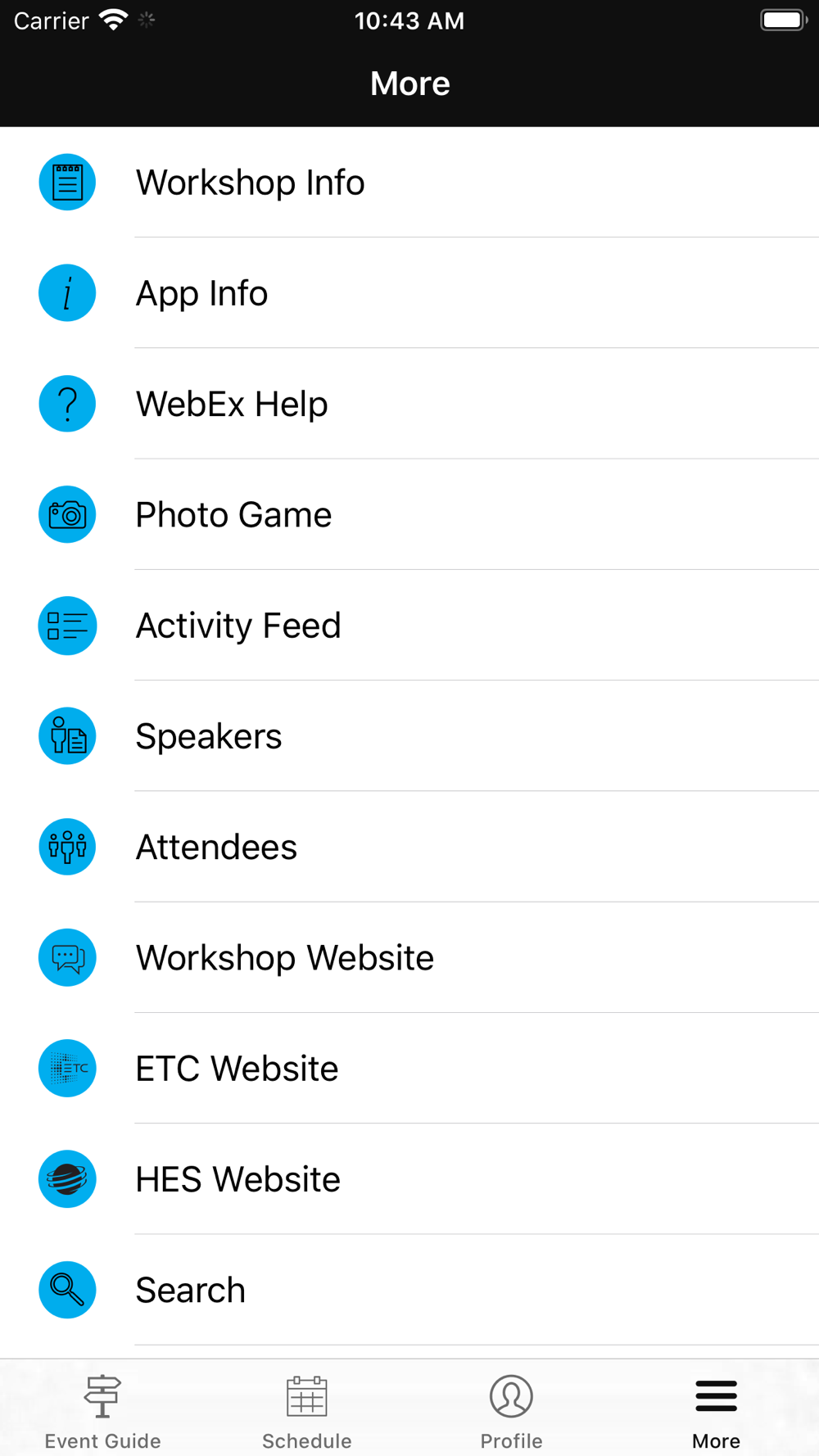The width and height of the screenshot is (819, 1456).
Task: Visit the ETC Website
Action: point(409,1069)
